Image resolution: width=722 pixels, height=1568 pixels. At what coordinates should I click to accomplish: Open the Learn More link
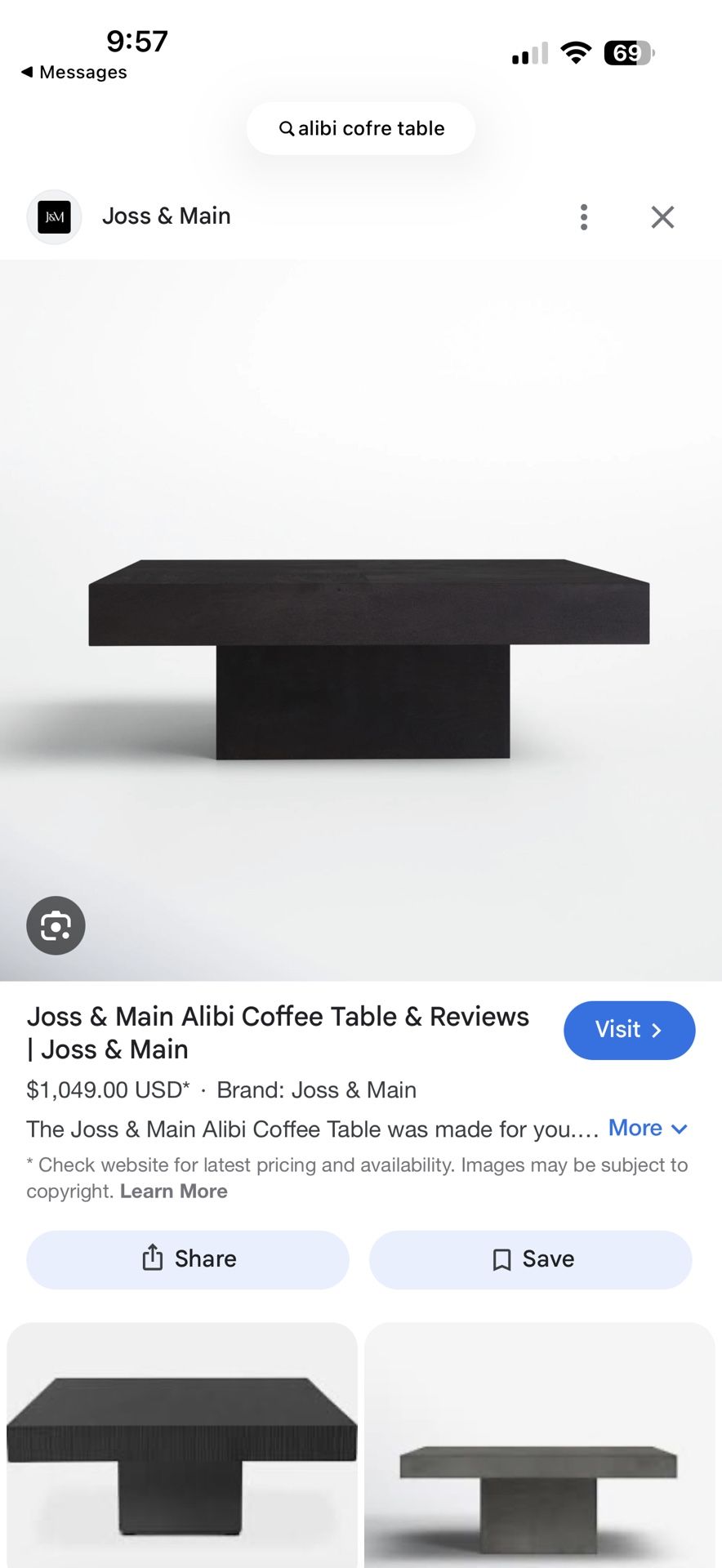(x=173, y=1191)
